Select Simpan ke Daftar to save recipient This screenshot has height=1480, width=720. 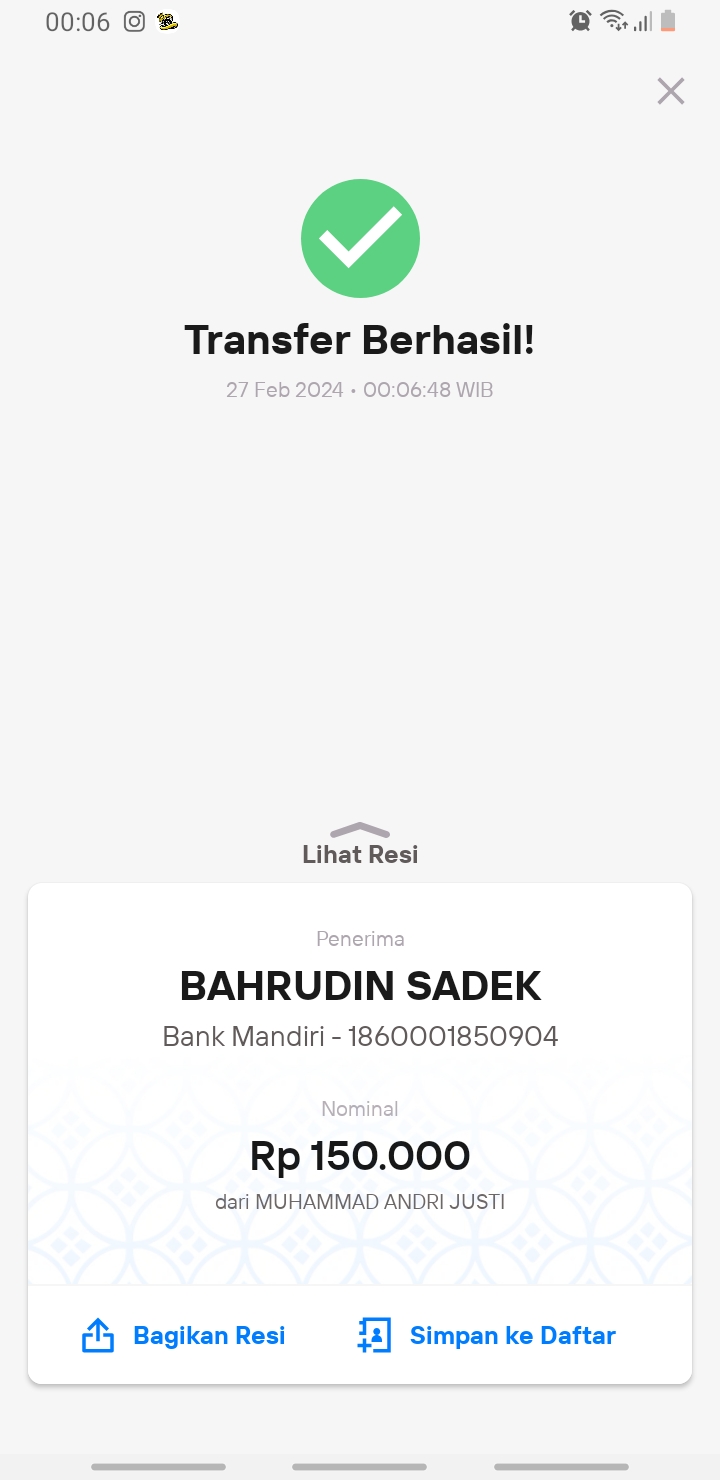point(486,1335)
